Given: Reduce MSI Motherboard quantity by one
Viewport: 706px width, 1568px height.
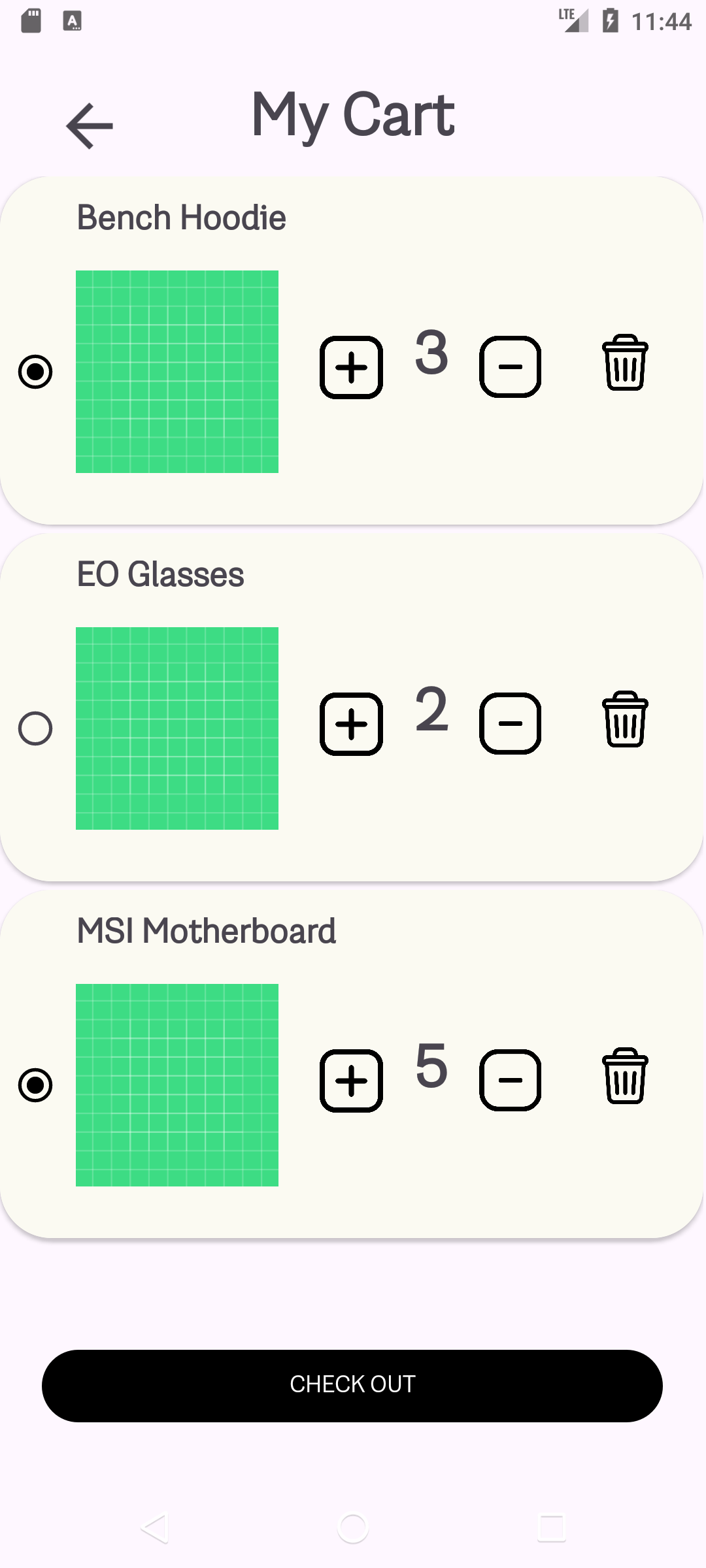Looking at the screenshot, I should point(510,1081).
